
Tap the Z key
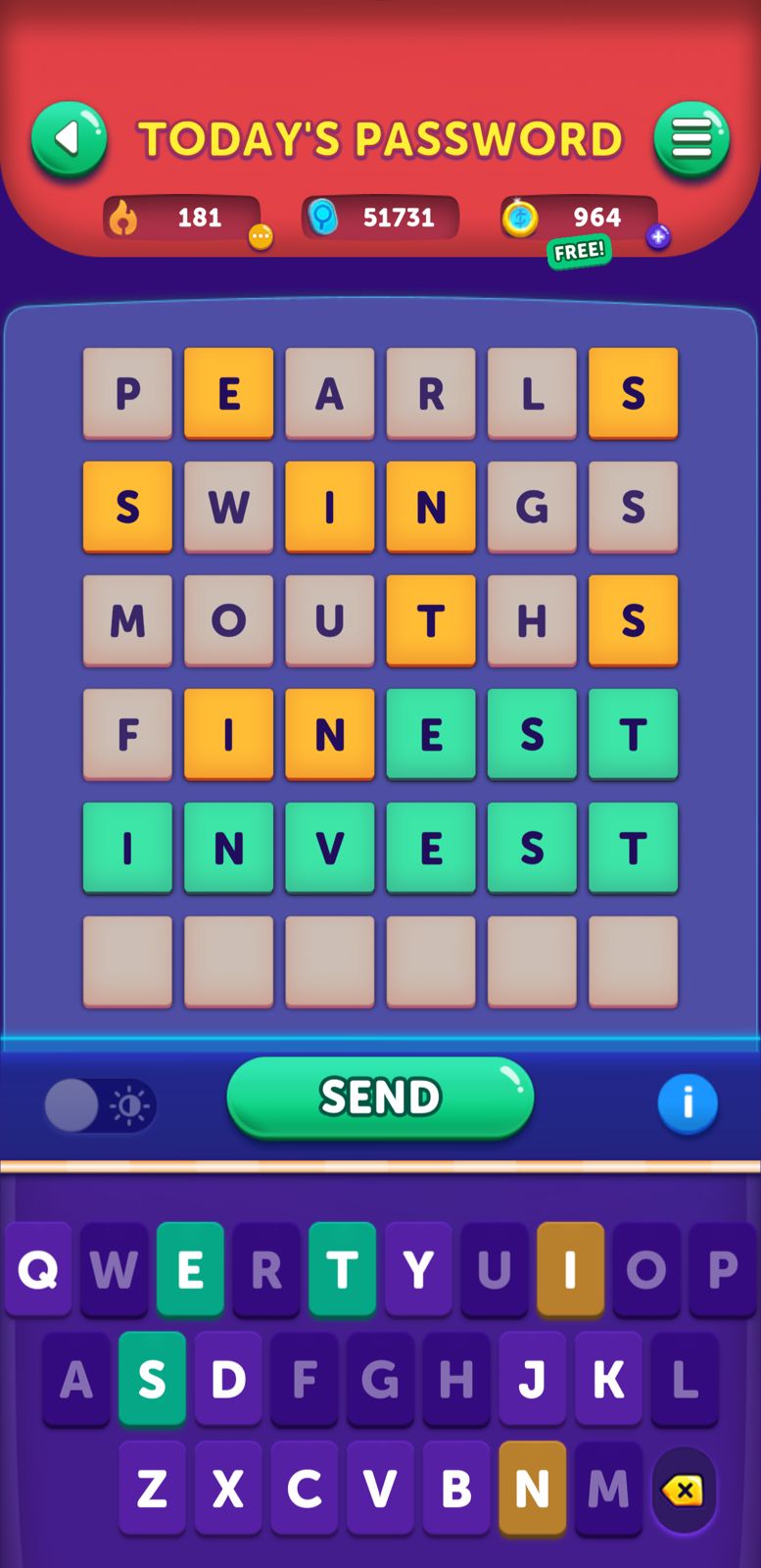tap(152, 1490)
